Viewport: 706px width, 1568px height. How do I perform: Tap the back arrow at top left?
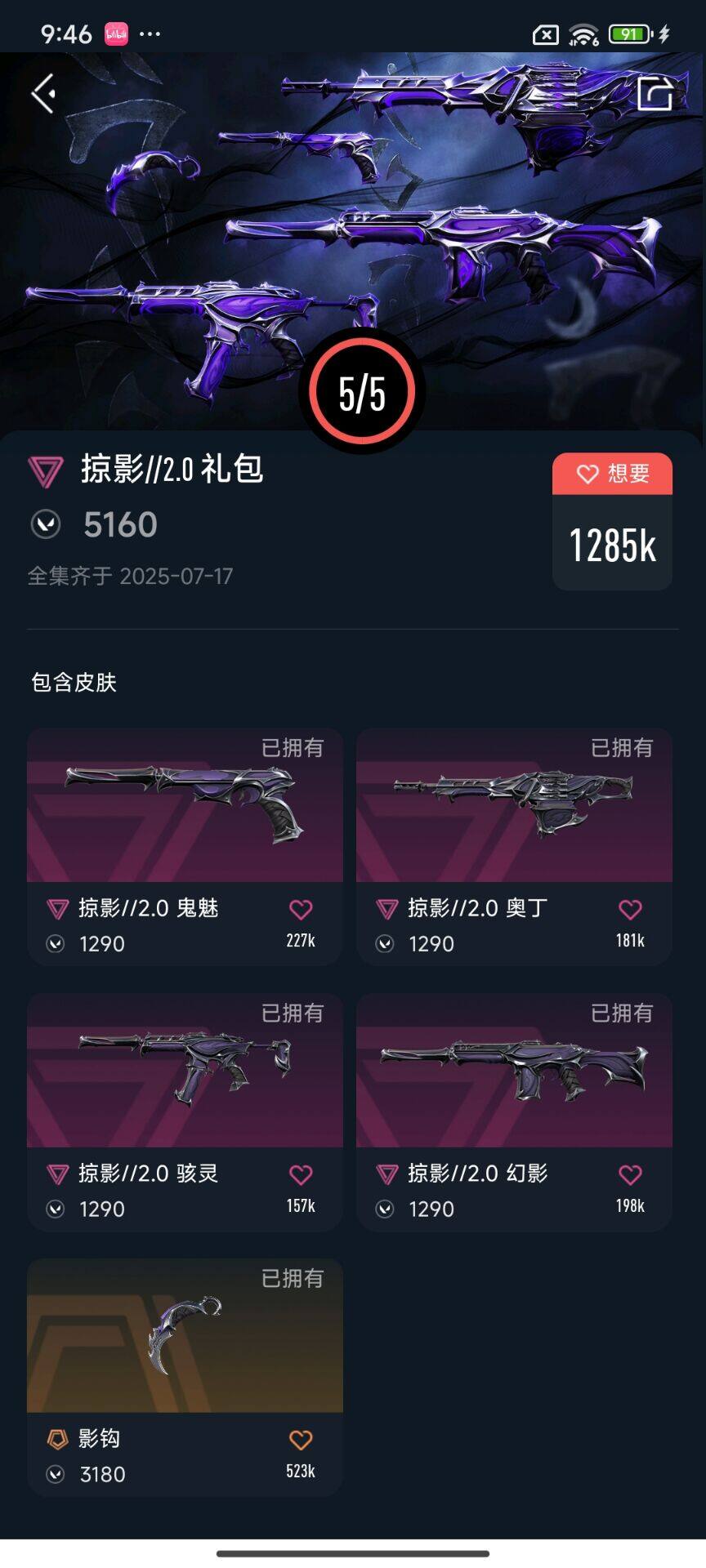[x=43, y=92]
